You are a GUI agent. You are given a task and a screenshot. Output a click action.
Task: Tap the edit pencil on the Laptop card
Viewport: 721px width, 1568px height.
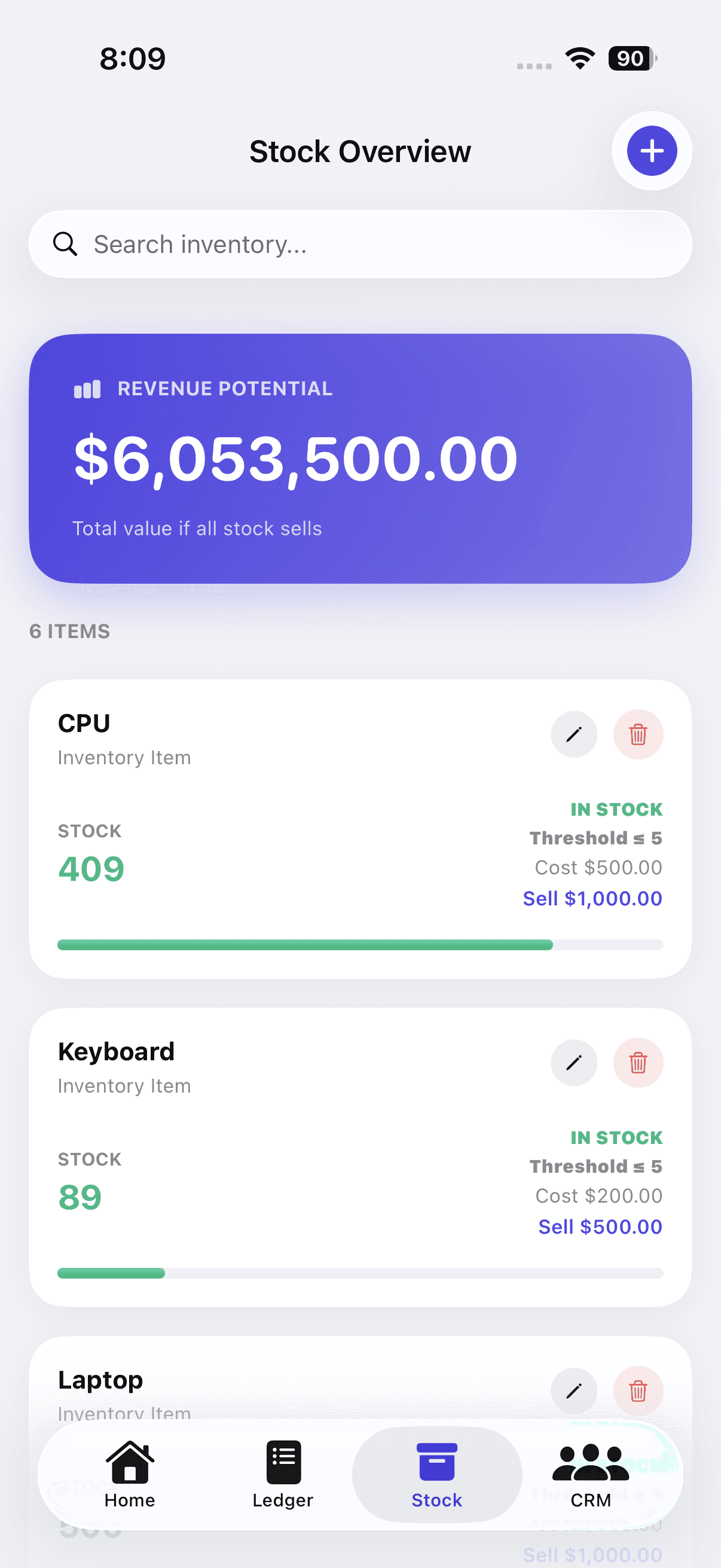pos(574,1391)
